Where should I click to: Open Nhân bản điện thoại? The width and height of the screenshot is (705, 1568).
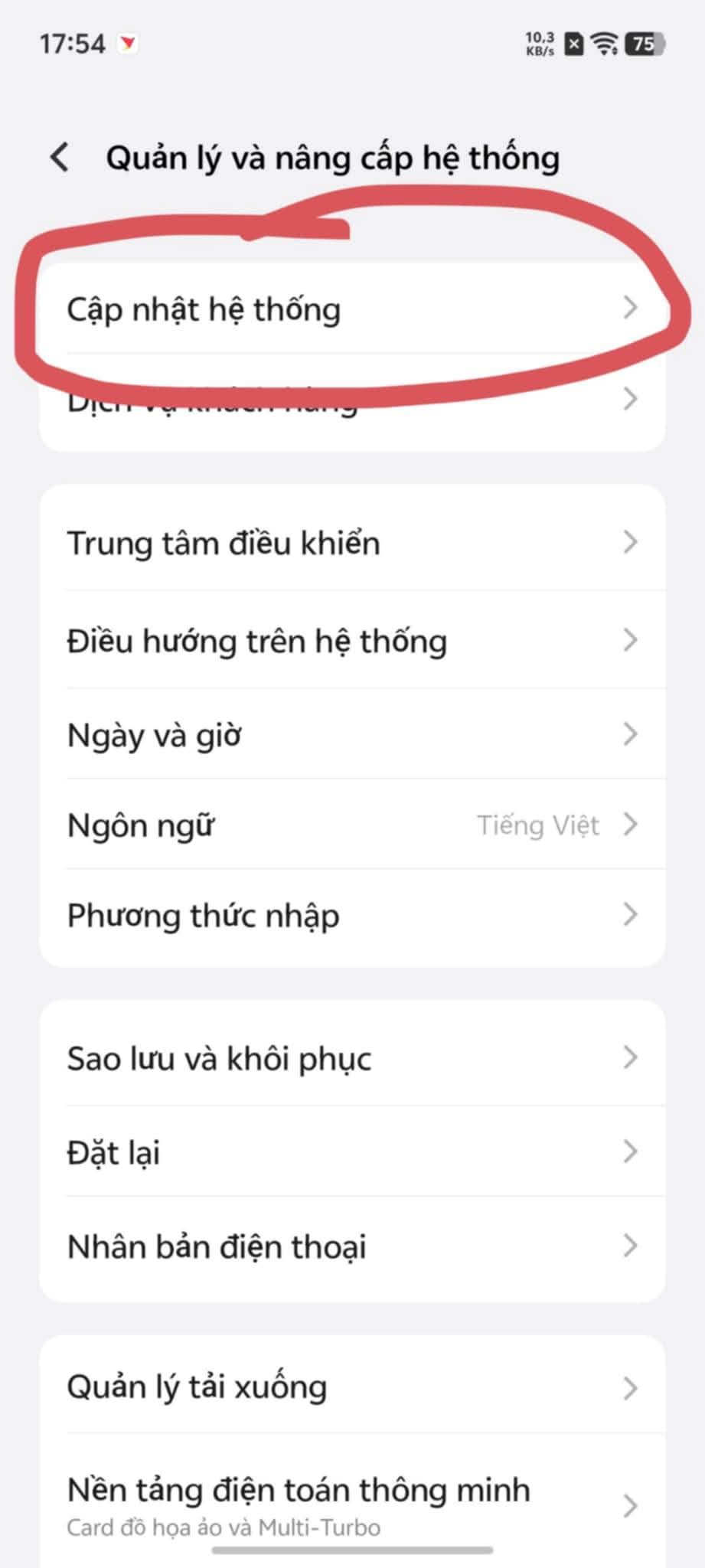click(352, 1246)
